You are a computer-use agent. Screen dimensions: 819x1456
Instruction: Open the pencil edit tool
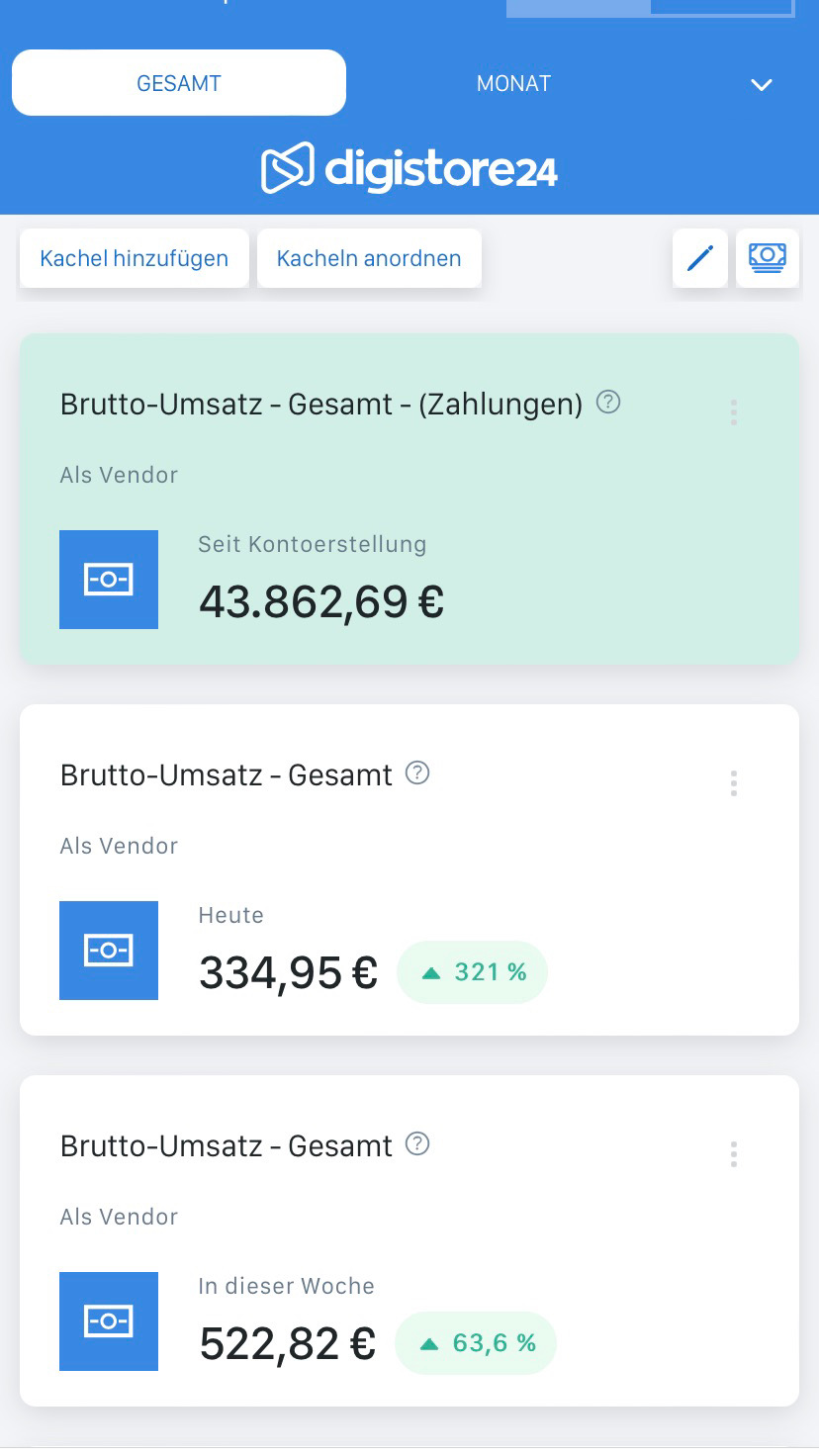[x=700, y=258]
